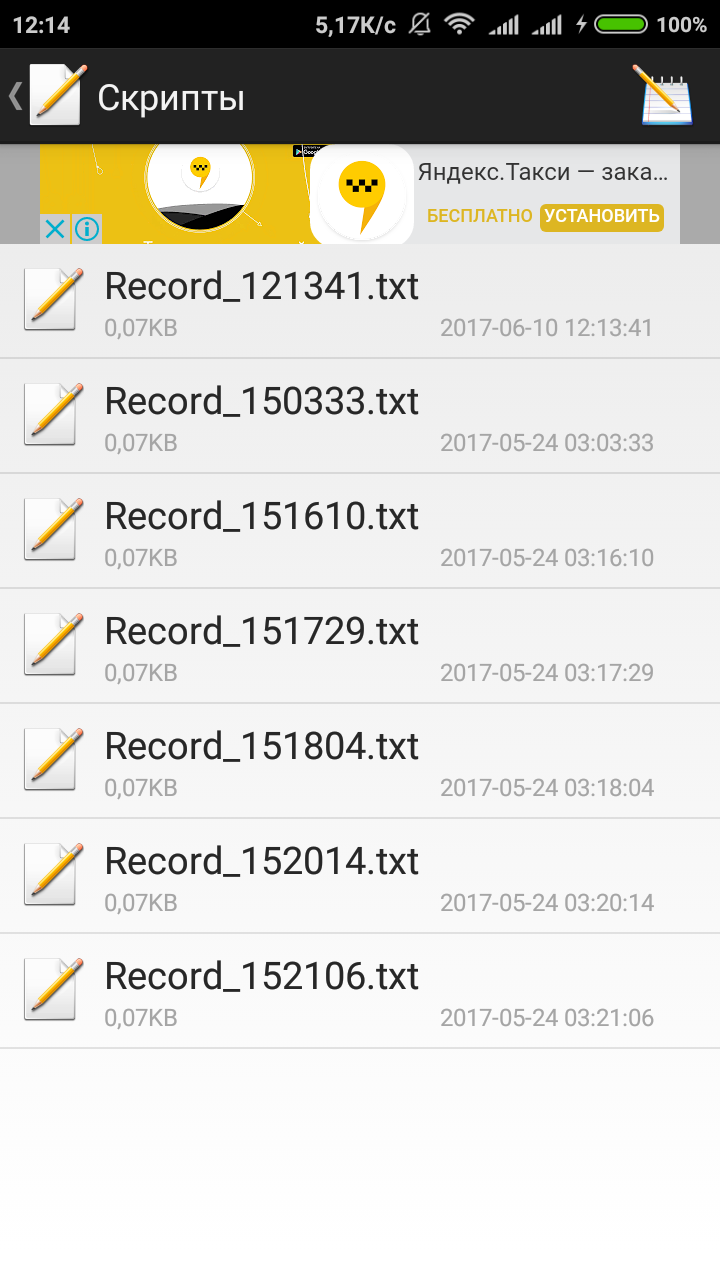This screenshot has width=720, height=1280.
Task: Choose the Record_152106.txt script
Action: tap(360, 991)
